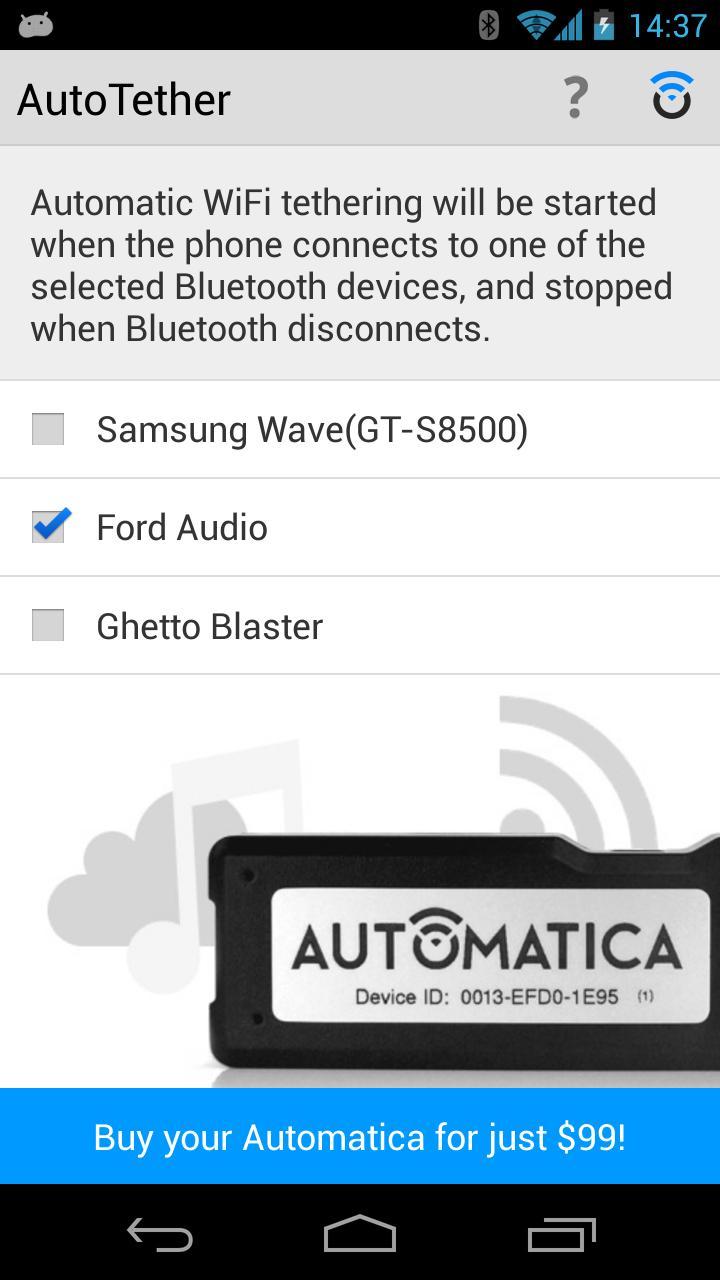The image size is (720, 1280).
Task: Tap the Back navigation button
Action: (x=159, y=1235)
